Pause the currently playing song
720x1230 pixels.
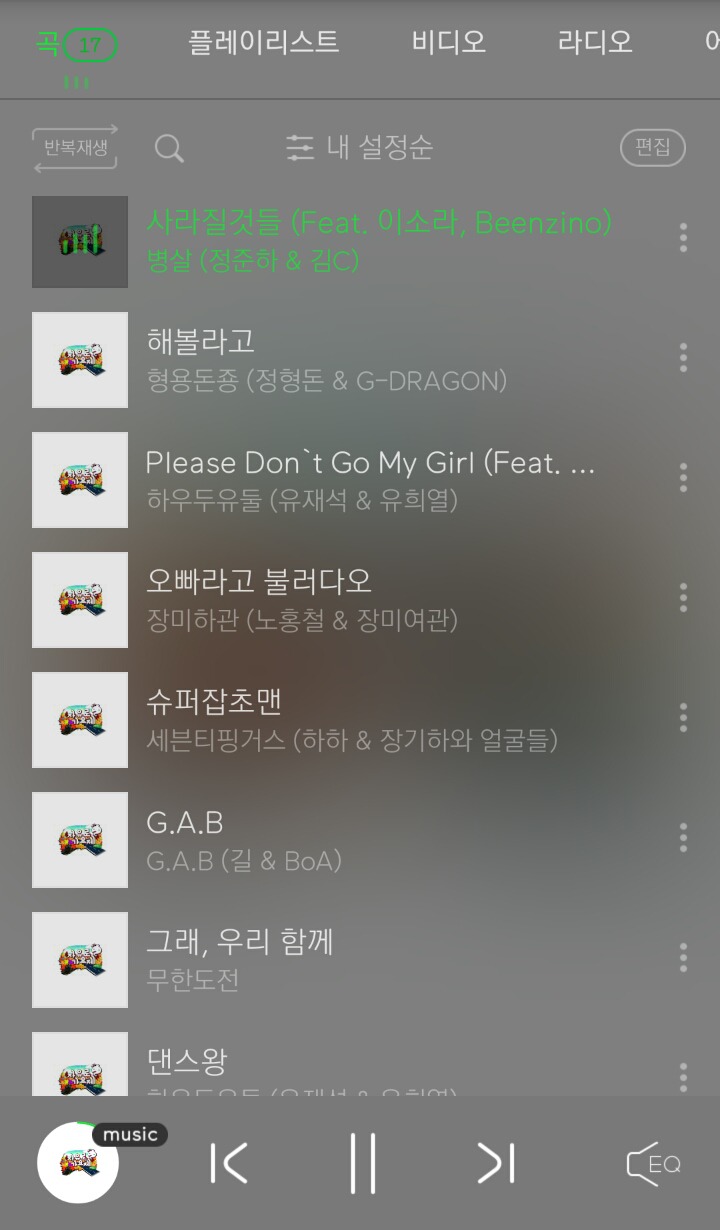361,1163
